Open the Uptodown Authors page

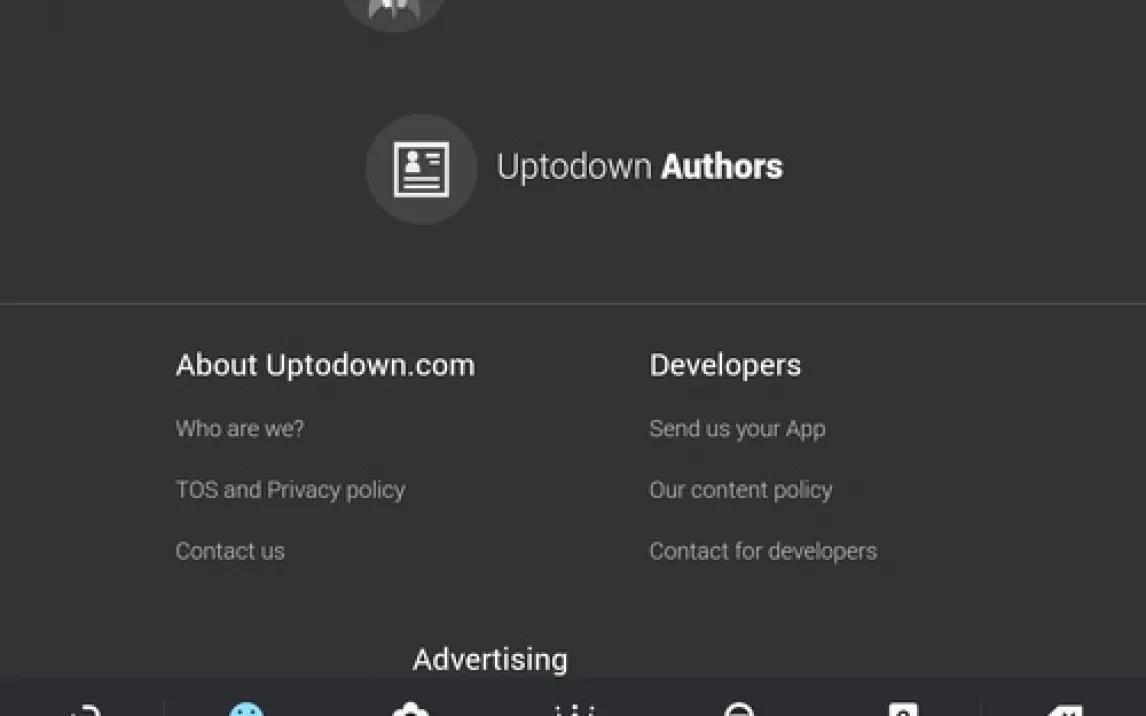638,167
